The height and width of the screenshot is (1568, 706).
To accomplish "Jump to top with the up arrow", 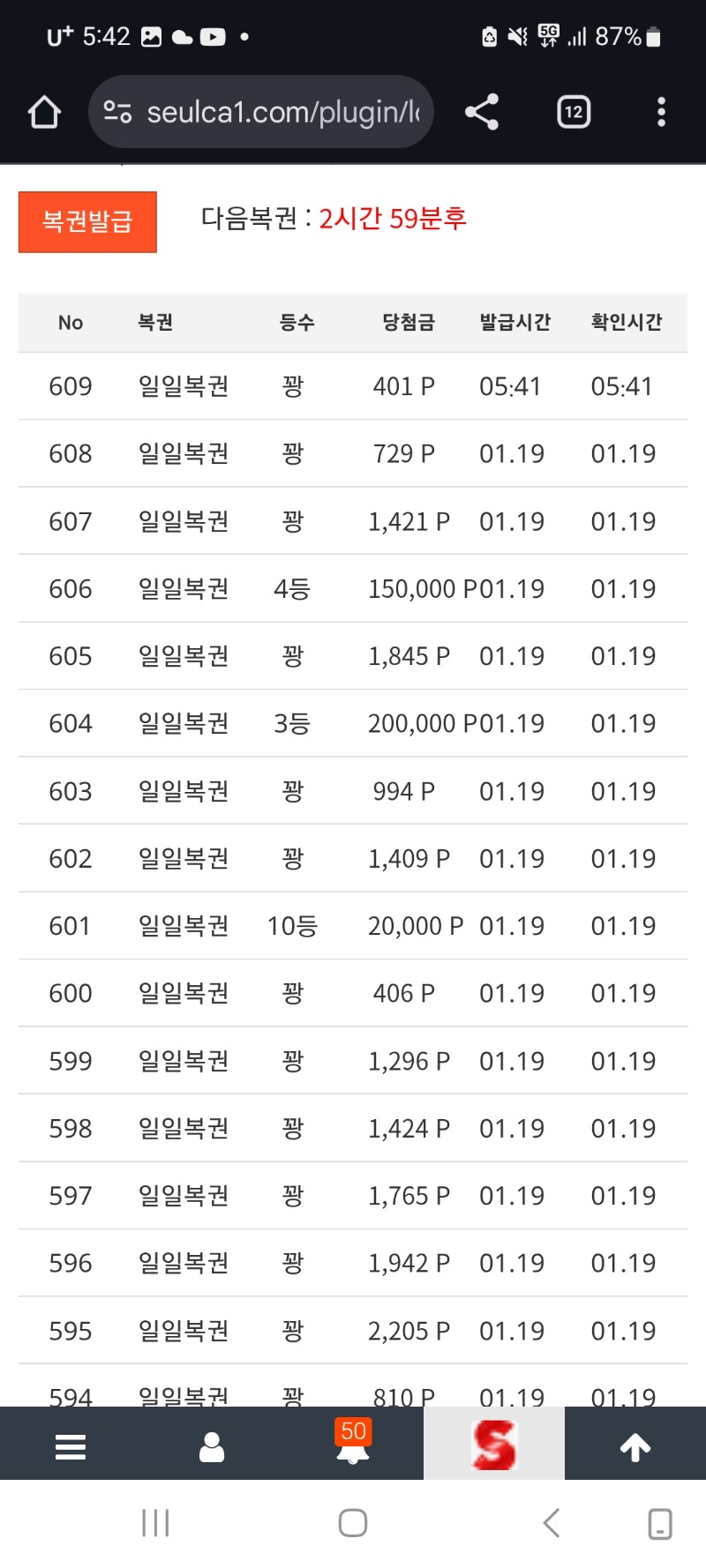I will [635, 1447].
